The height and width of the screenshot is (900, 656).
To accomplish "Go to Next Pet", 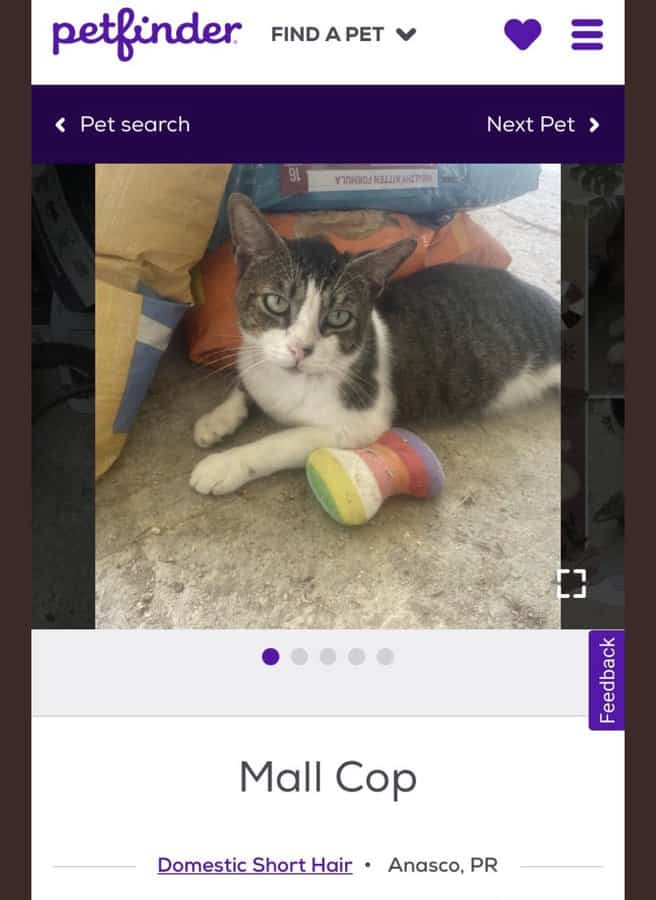I will click(543, 125).
